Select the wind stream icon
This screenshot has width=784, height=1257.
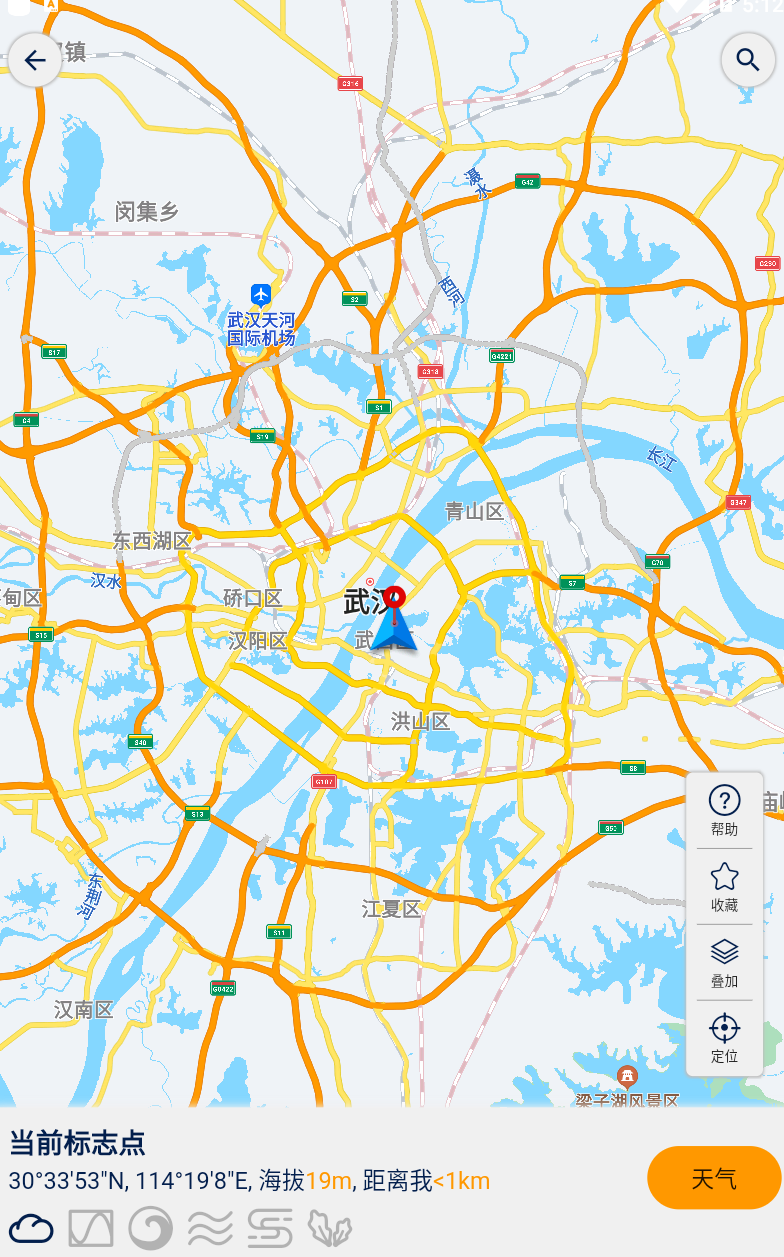pos(270,1228)
